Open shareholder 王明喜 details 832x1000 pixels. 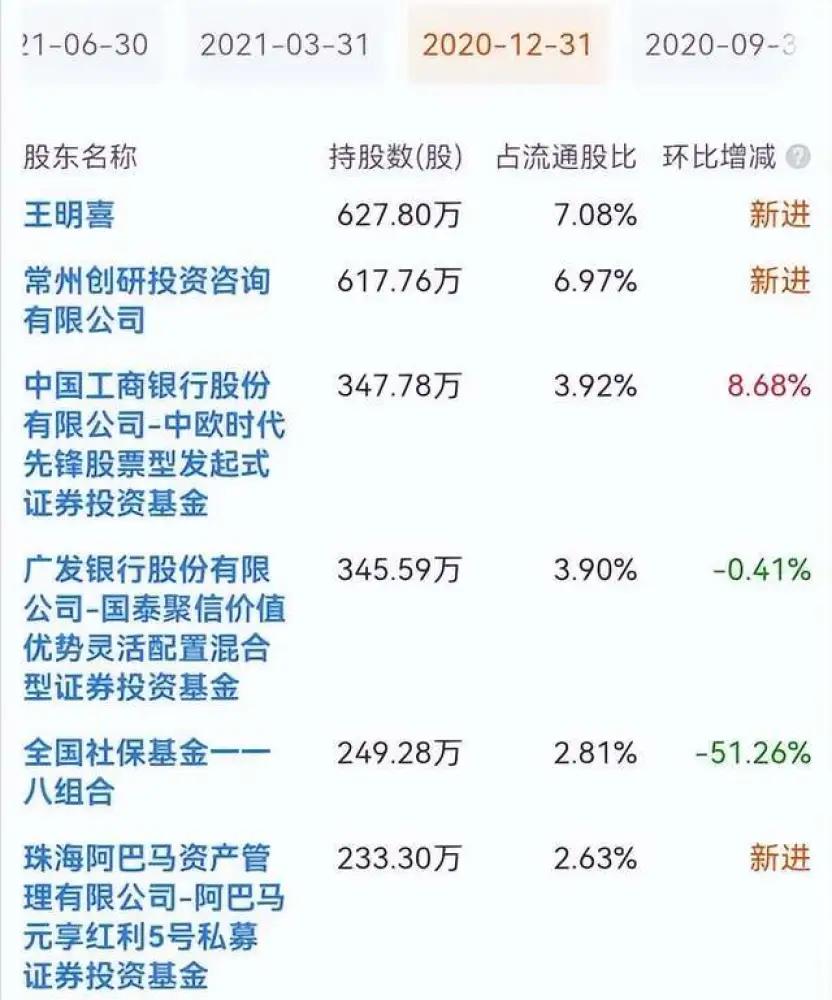[x=70, y=214]
